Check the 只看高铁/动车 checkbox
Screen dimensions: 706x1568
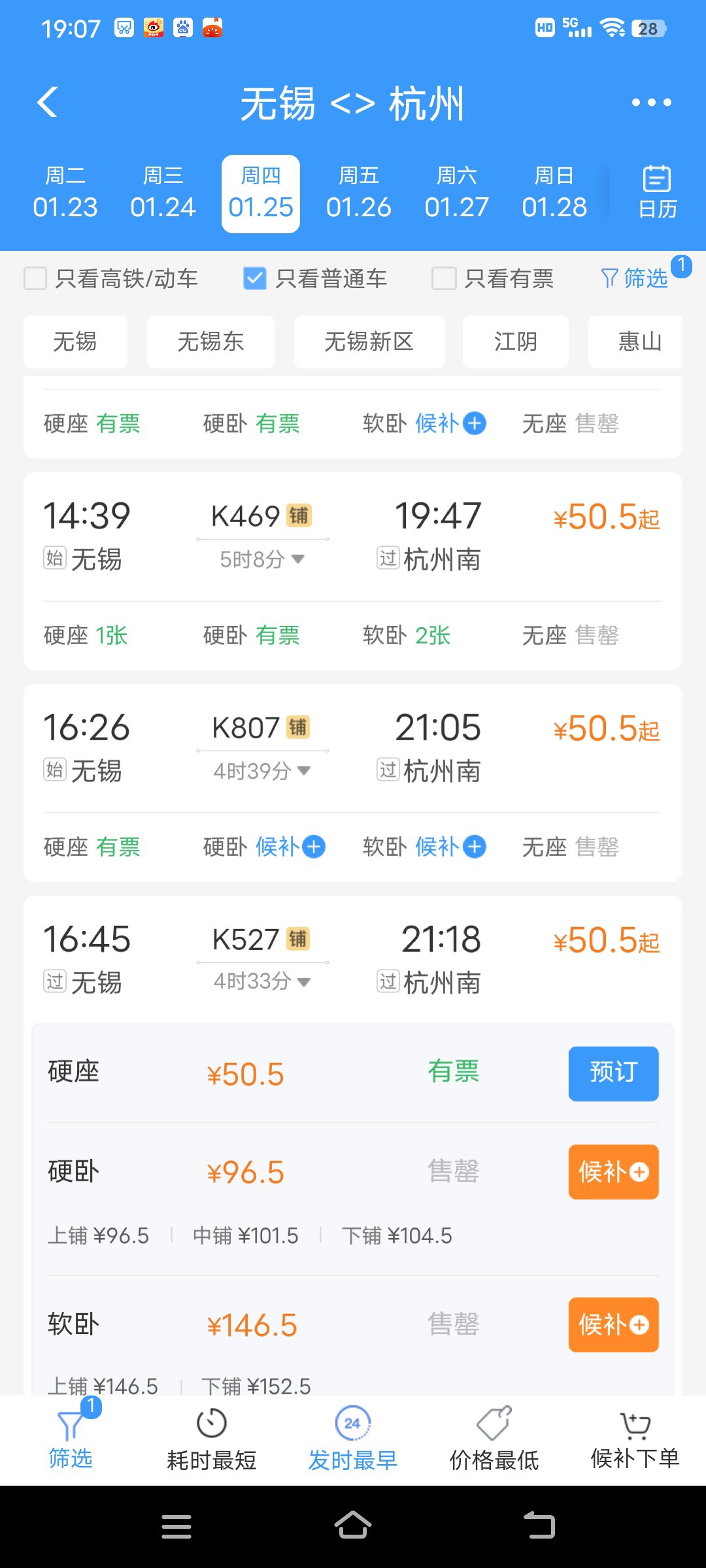point(35,278)
